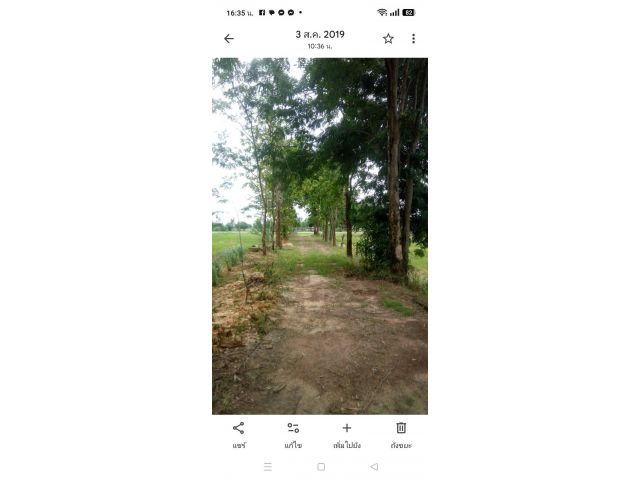This screenshot has height=480, width=640.
Task: Mark this photo as favorite with the star
Action: click(388, 39)
